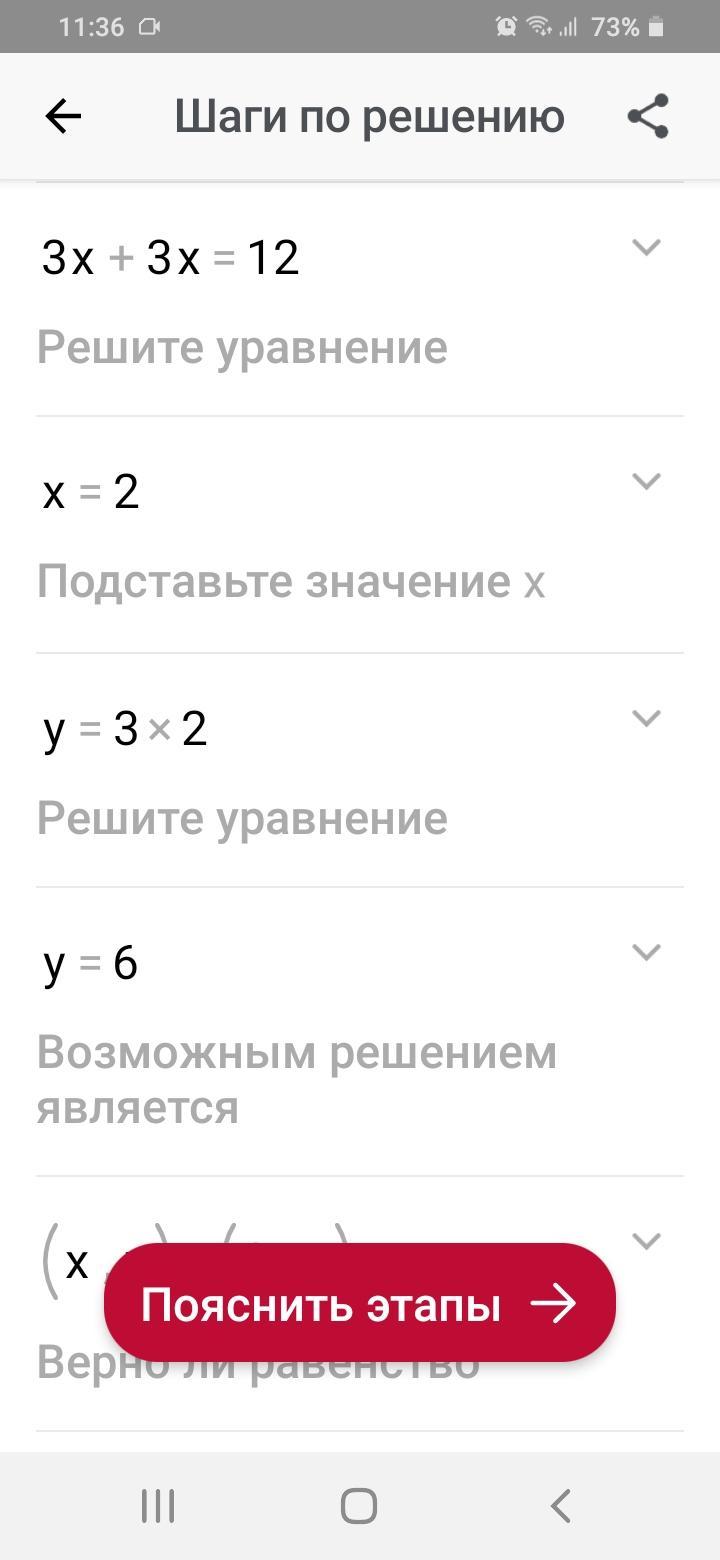
Task: Open recent apps from navigation bar
Action: pos(158,1505)
